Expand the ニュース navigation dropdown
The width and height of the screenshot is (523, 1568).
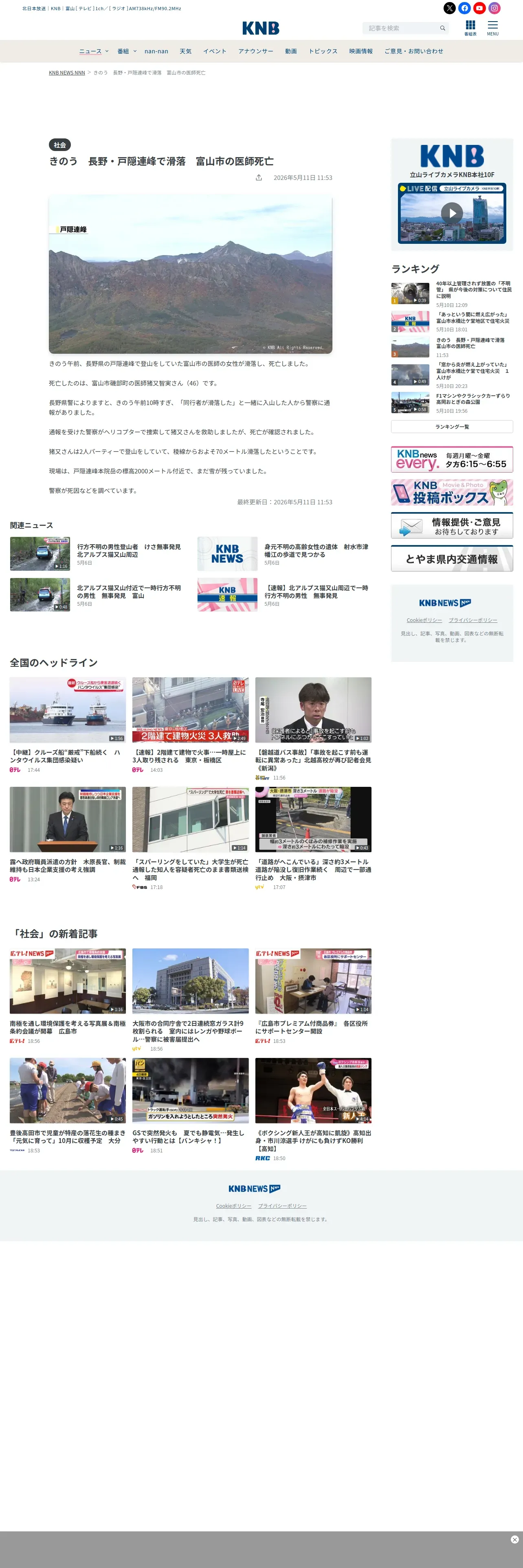pyautogui.click(x=94, y=51)
